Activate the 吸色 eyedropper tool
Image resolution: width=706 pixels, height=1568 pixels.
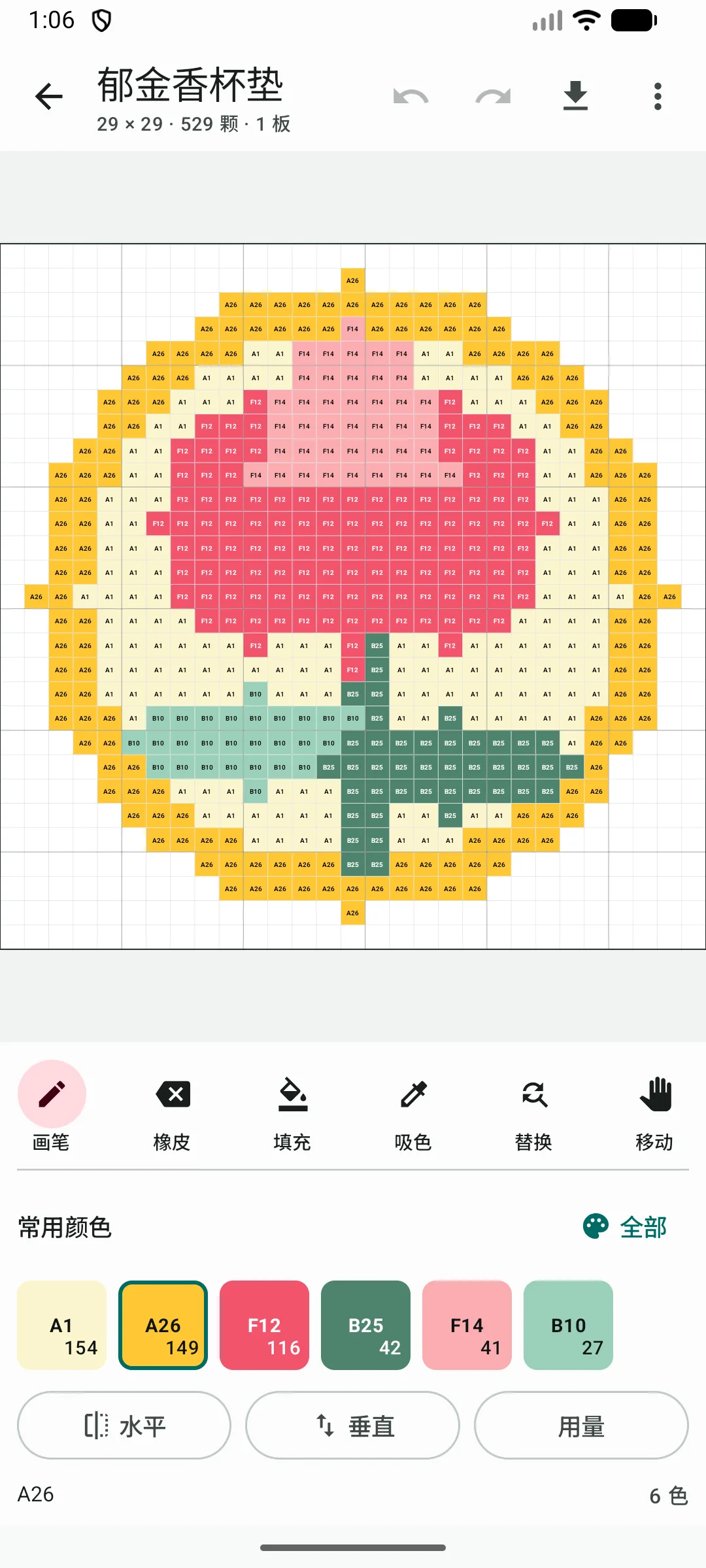tap(414, 1107)
